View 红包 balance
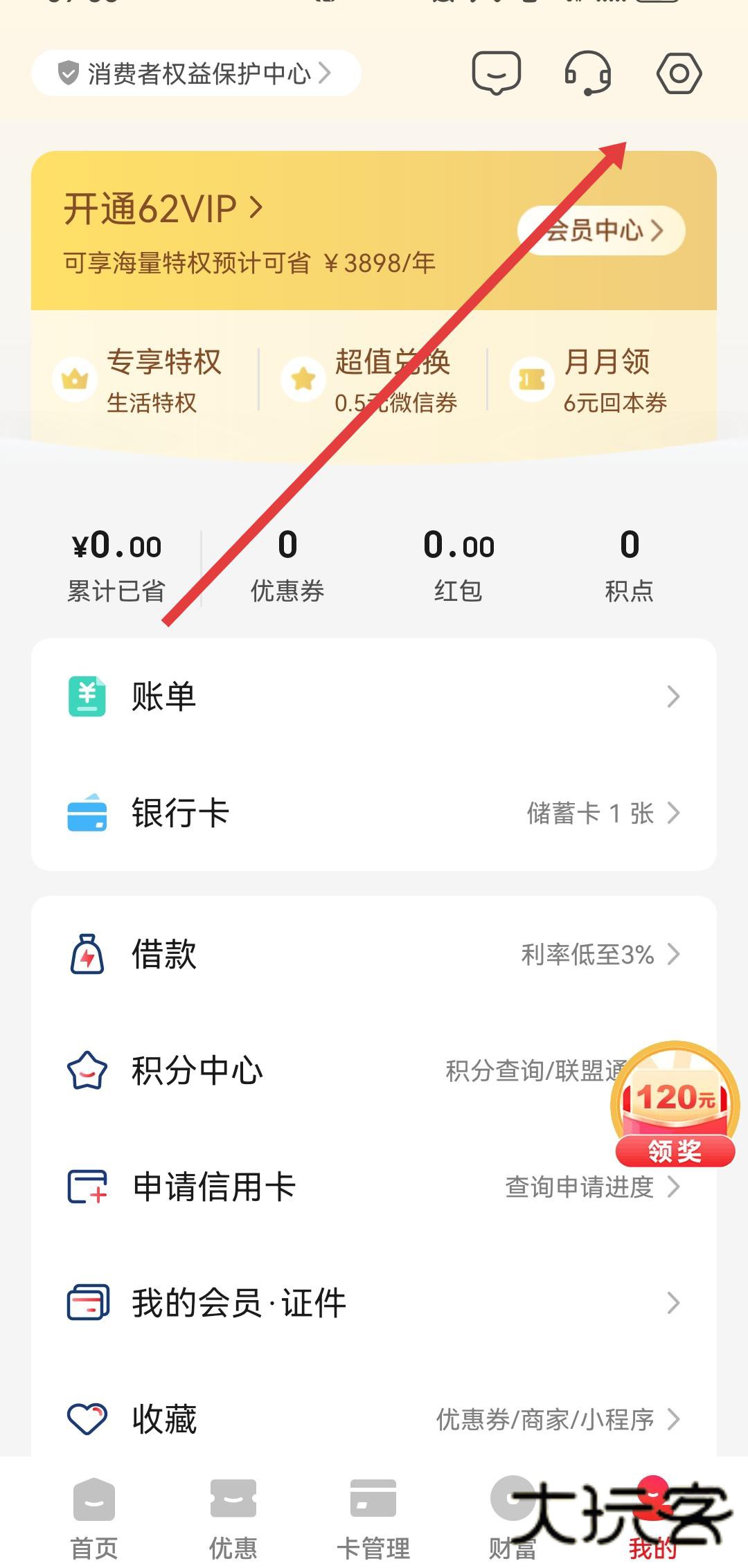 (x=458, y=564)
